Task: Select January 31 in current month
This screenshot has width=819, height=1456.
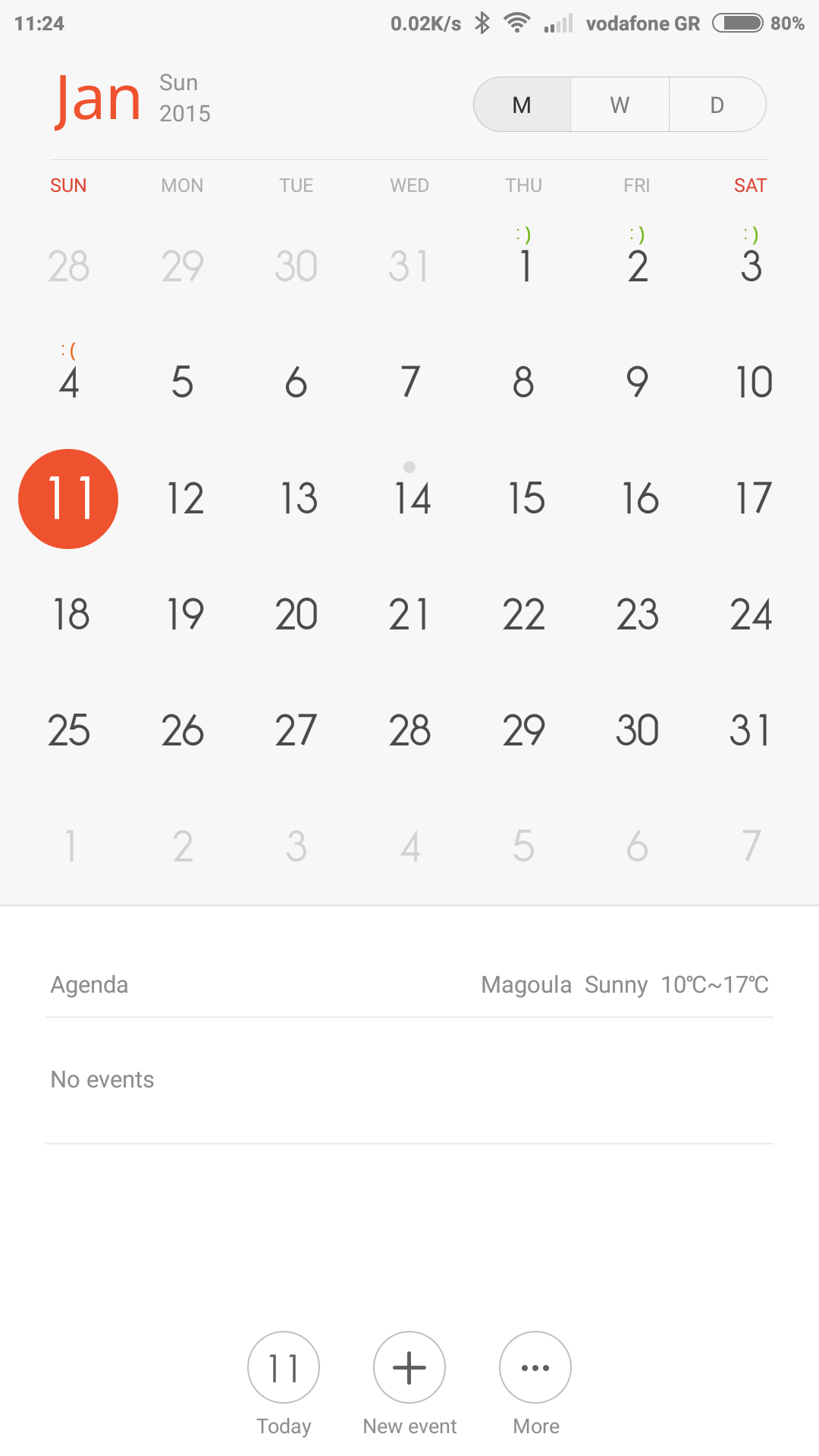Action: [x=751, y=730]
